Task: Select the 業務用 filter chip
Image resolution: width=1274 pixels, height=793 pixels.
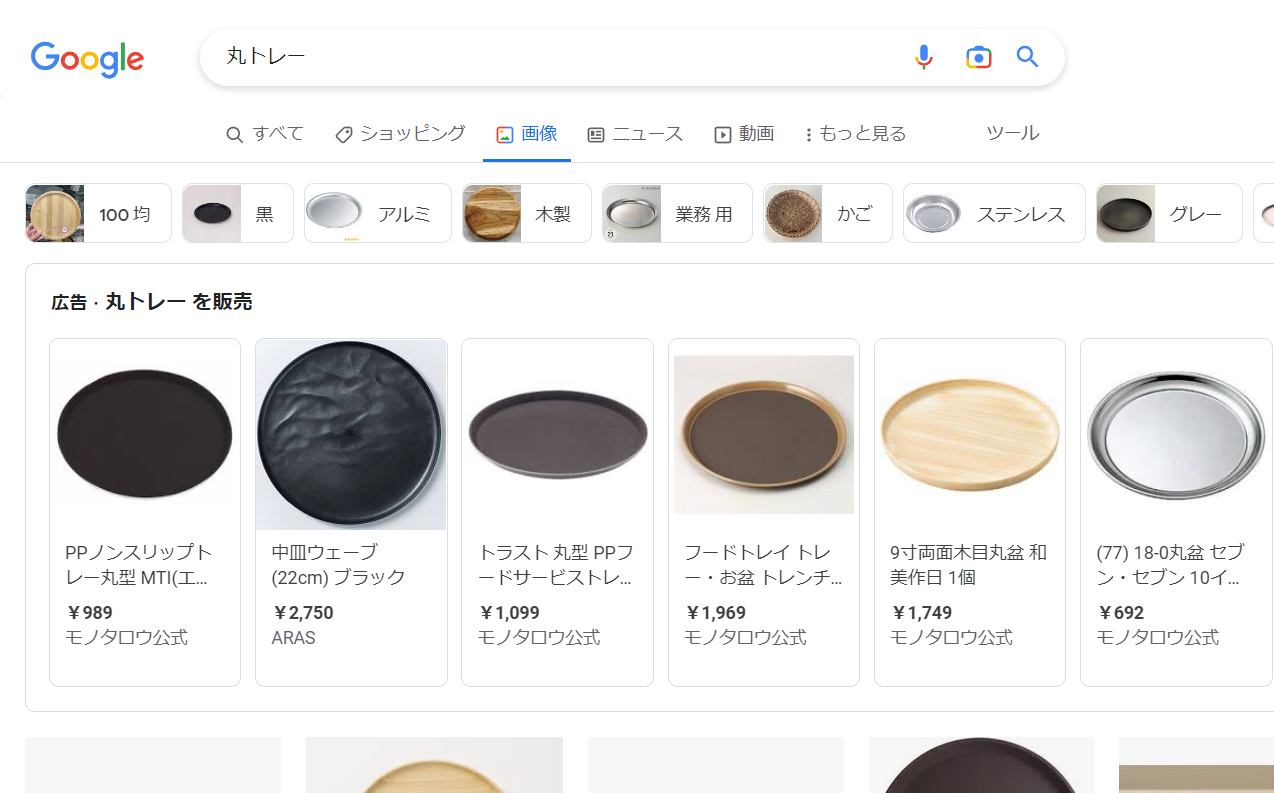Action: (677, 213)
